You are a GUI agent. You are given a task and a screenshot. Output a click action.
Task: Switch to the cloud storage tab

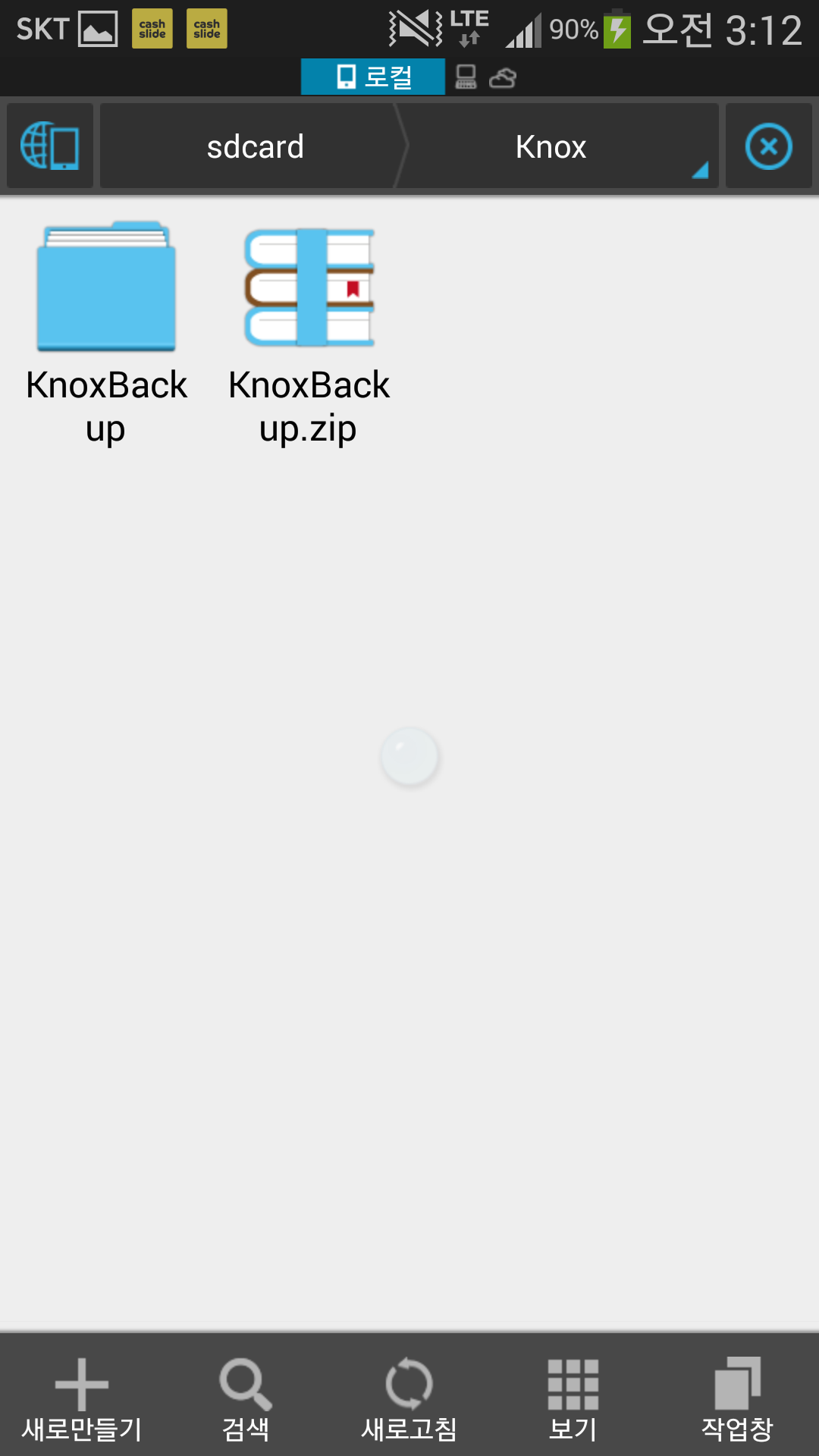[x=503, y=77]
